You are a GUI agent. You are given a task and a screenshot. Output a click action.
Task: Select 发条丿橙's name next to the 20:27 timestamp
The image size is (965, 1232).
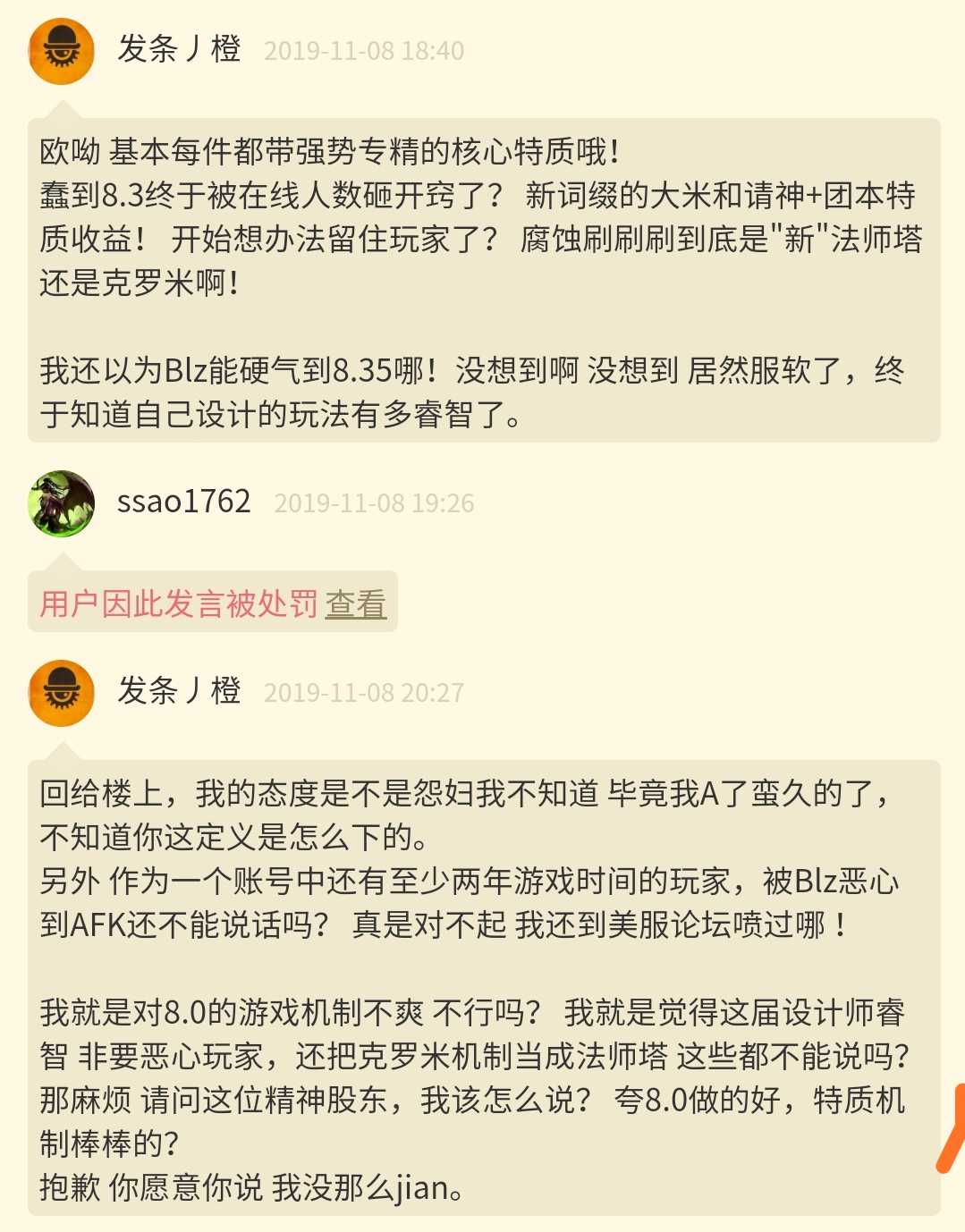click(180, 691)
